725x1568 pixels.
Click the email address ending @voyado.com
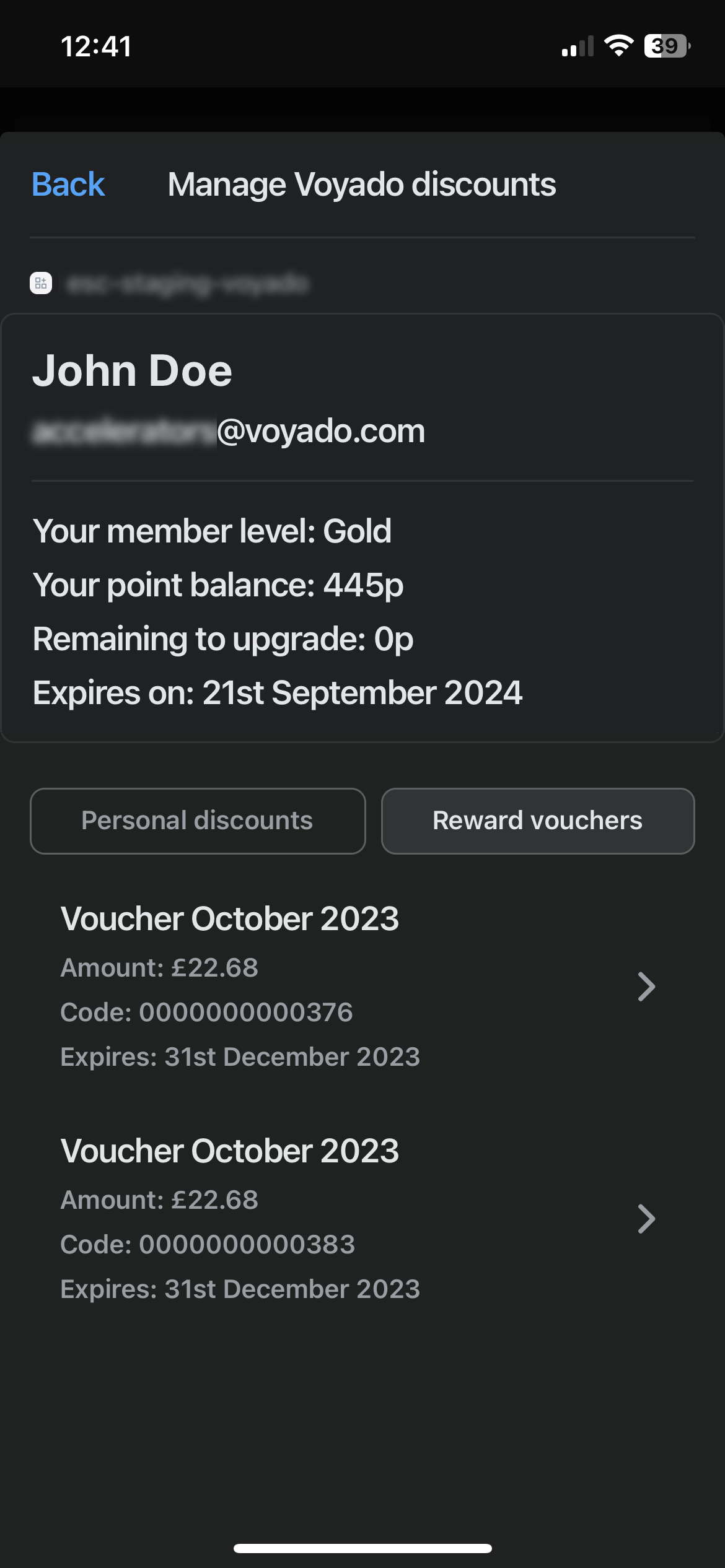point(229,432)
